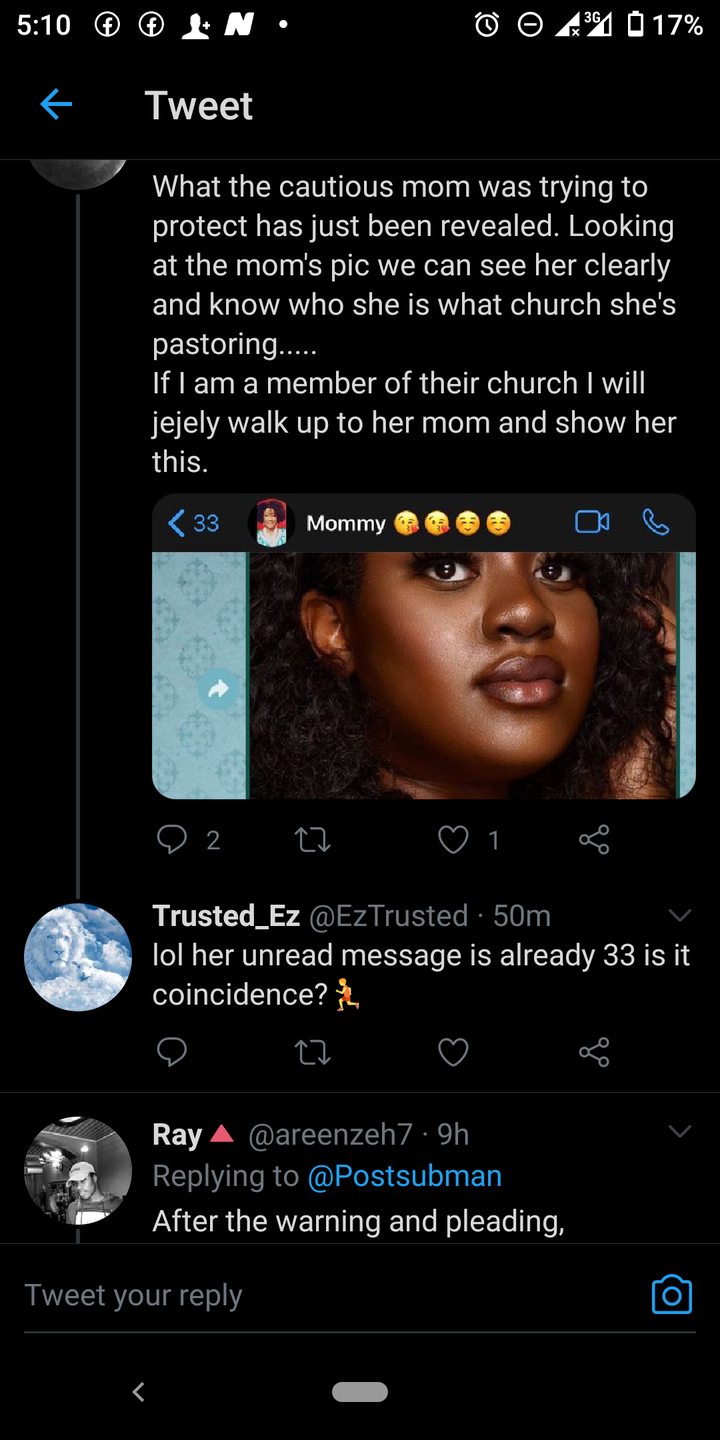This screenshot has width=720, height=1440.
Task: Tap the home pill in navigation bar
Action: pyautogui.click(x=360, y=1392)
